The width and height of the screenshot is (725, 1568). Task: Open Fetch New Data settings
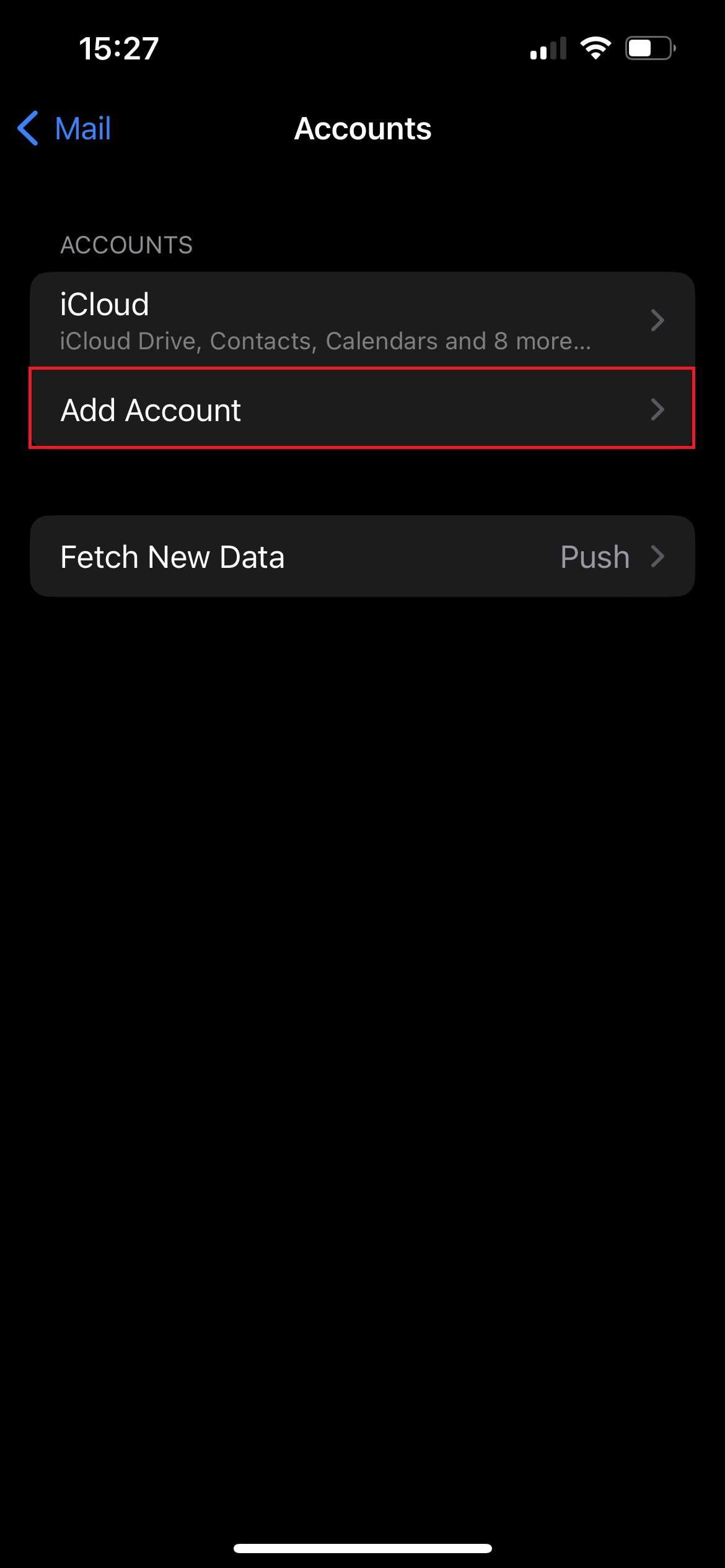(362, 557)
